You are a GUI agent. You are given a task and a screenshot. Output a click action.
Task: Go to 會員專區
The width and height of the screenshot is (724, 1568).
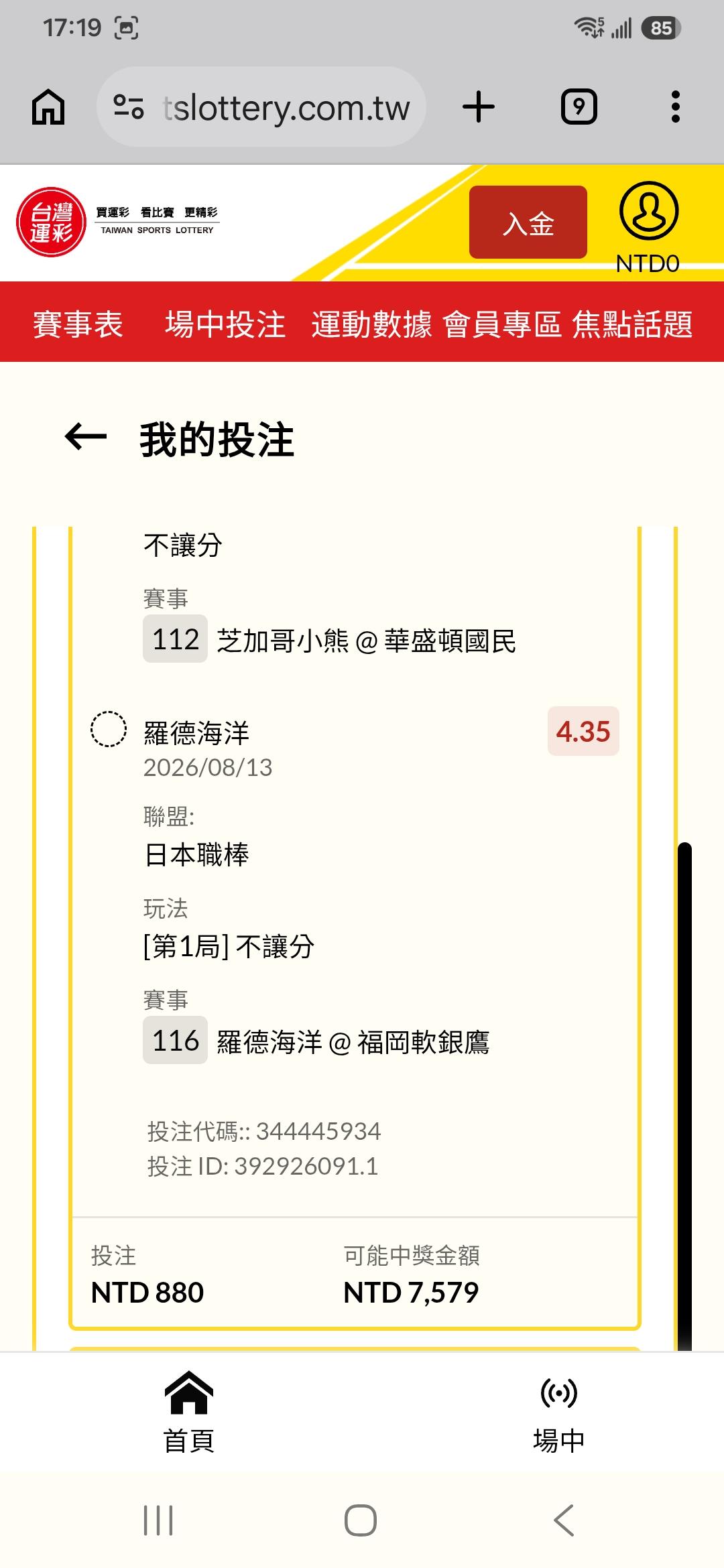tap(502, 324)
